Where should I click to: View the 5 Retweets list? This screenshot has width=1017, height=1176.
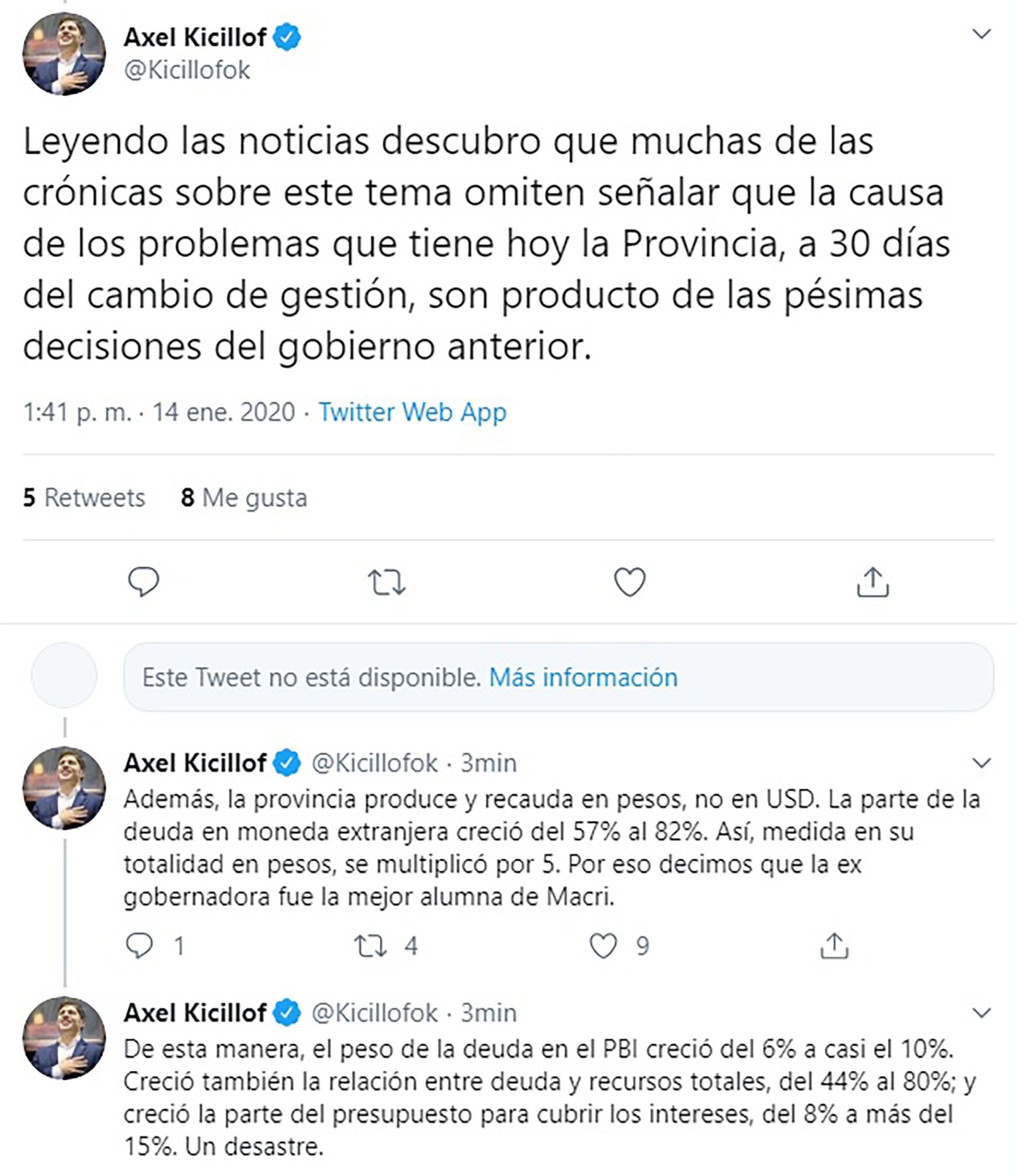[x=84, y=498]
